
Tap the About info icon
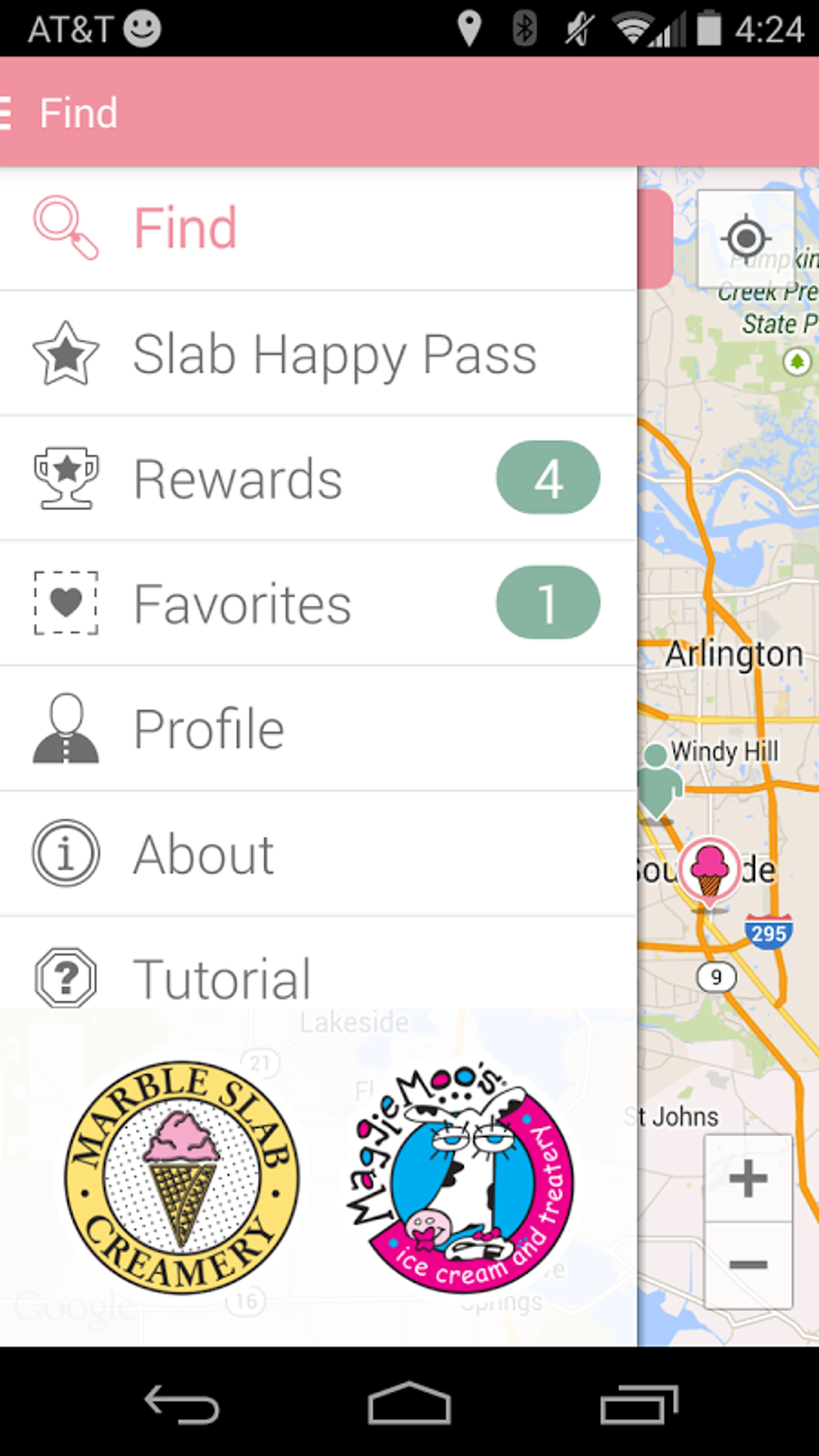point(65,853)
